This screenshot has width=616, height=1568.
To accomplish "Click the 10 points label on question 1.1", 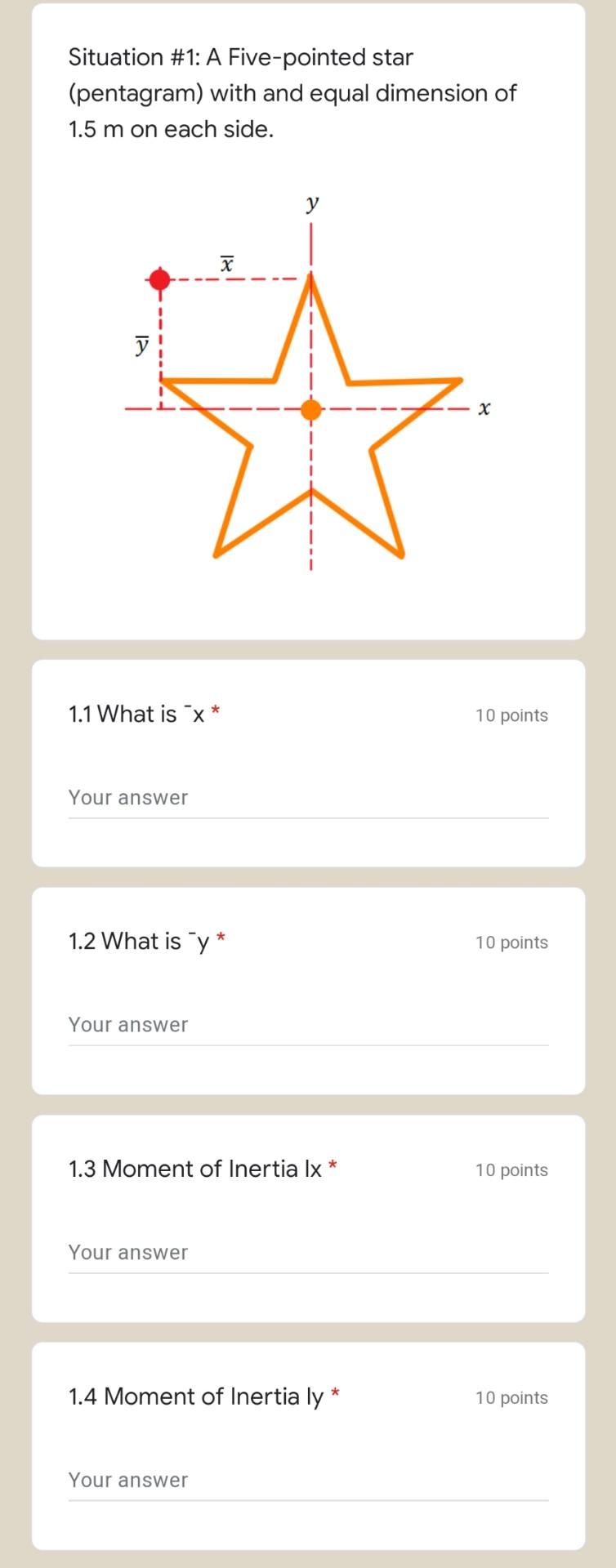I will click(x=511, y=715).
